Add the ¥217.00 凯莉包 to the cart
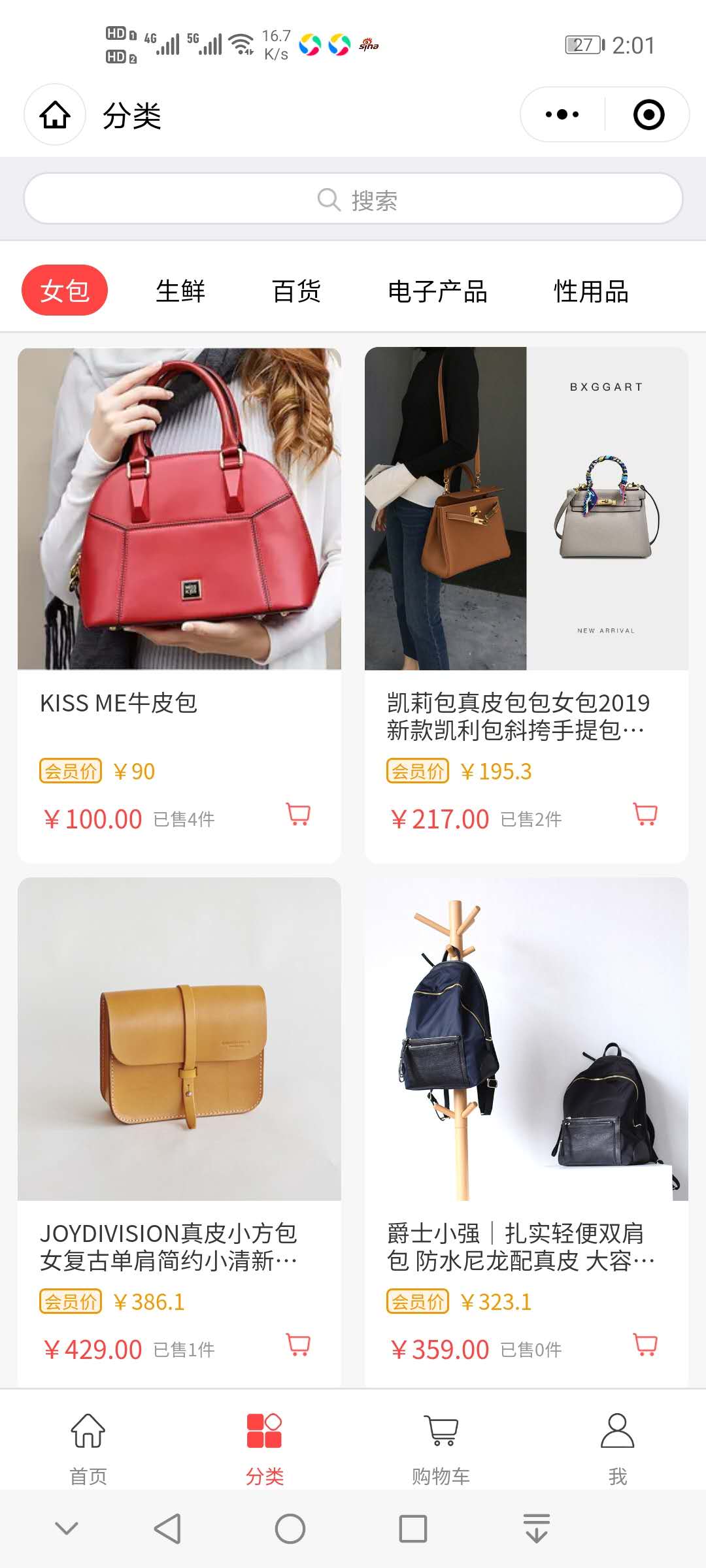This screenshot has width=706, height=1568. 646,815
